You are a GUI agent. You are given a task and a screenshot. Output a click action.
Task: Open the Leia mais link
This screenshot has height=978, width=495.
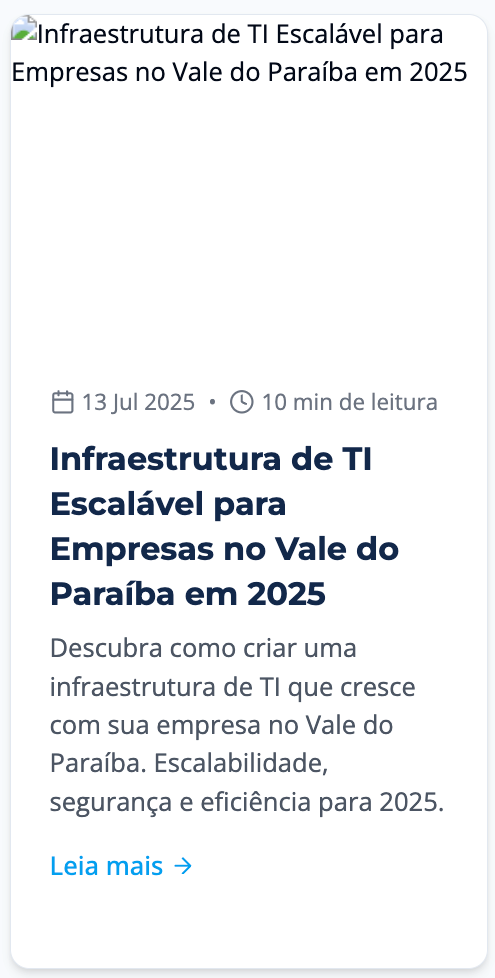(122, 866)
